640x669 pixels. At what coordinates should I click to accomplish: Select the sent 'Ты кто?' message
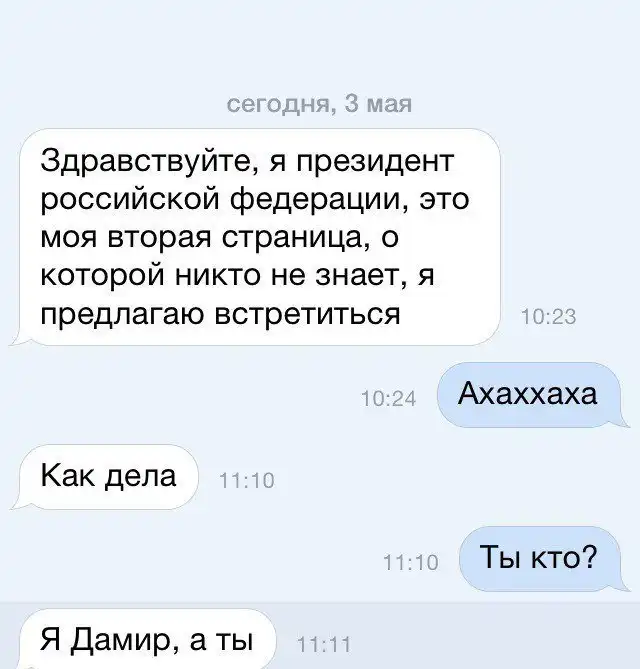tap(540, 558)
